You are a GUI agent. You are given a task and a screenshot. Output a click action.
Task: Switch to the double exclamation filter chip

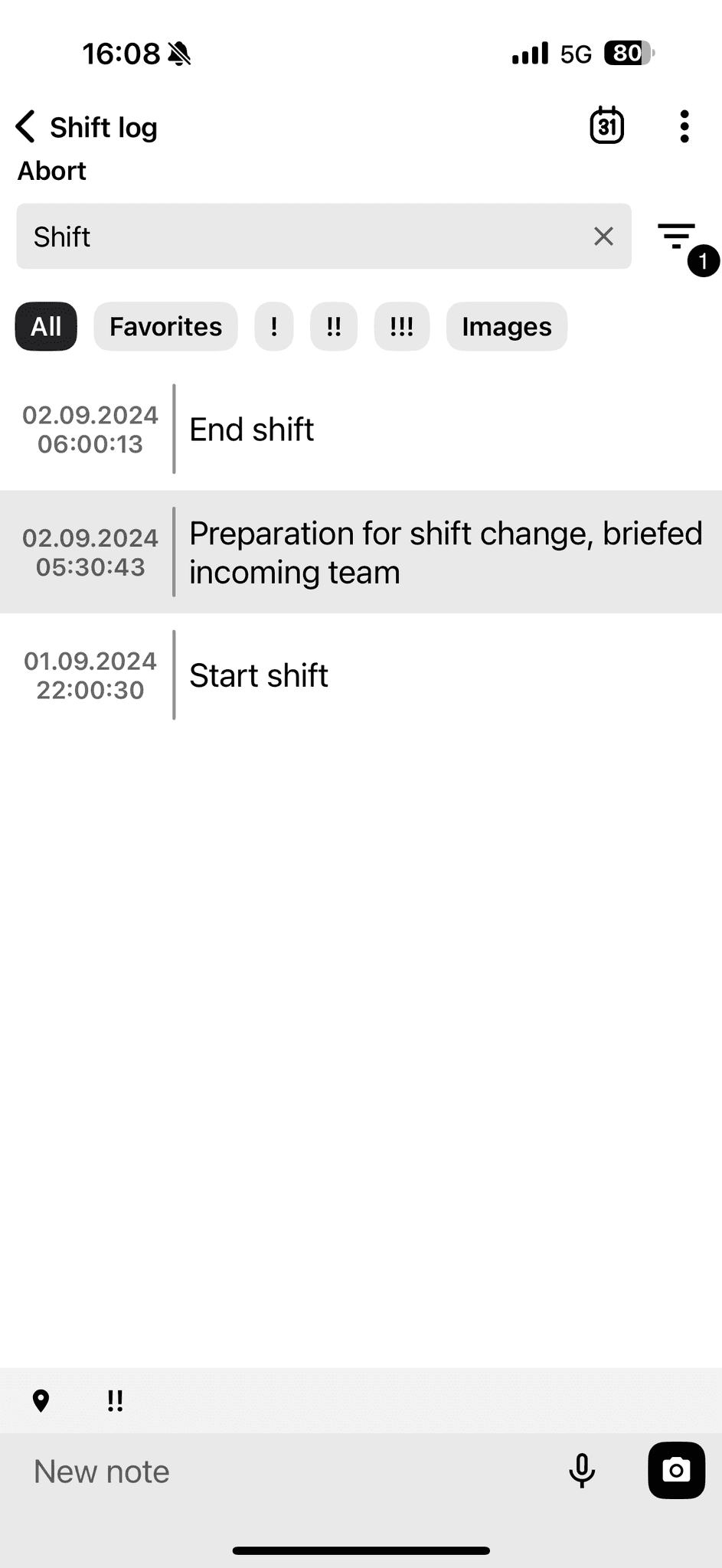coord(334,327)
